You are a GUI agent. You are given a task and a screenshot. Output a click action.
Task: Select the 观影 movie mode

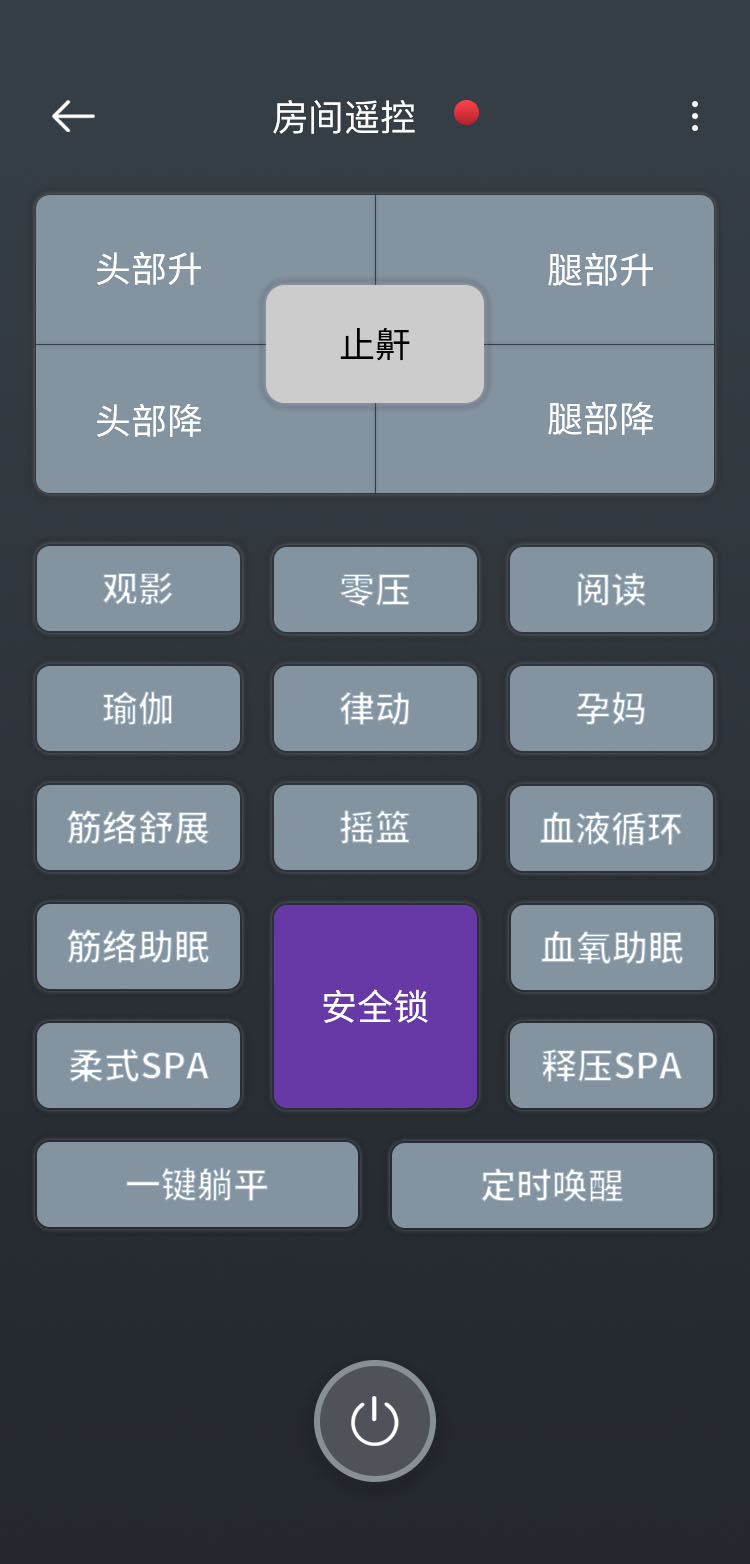click(x=139, y=589)
